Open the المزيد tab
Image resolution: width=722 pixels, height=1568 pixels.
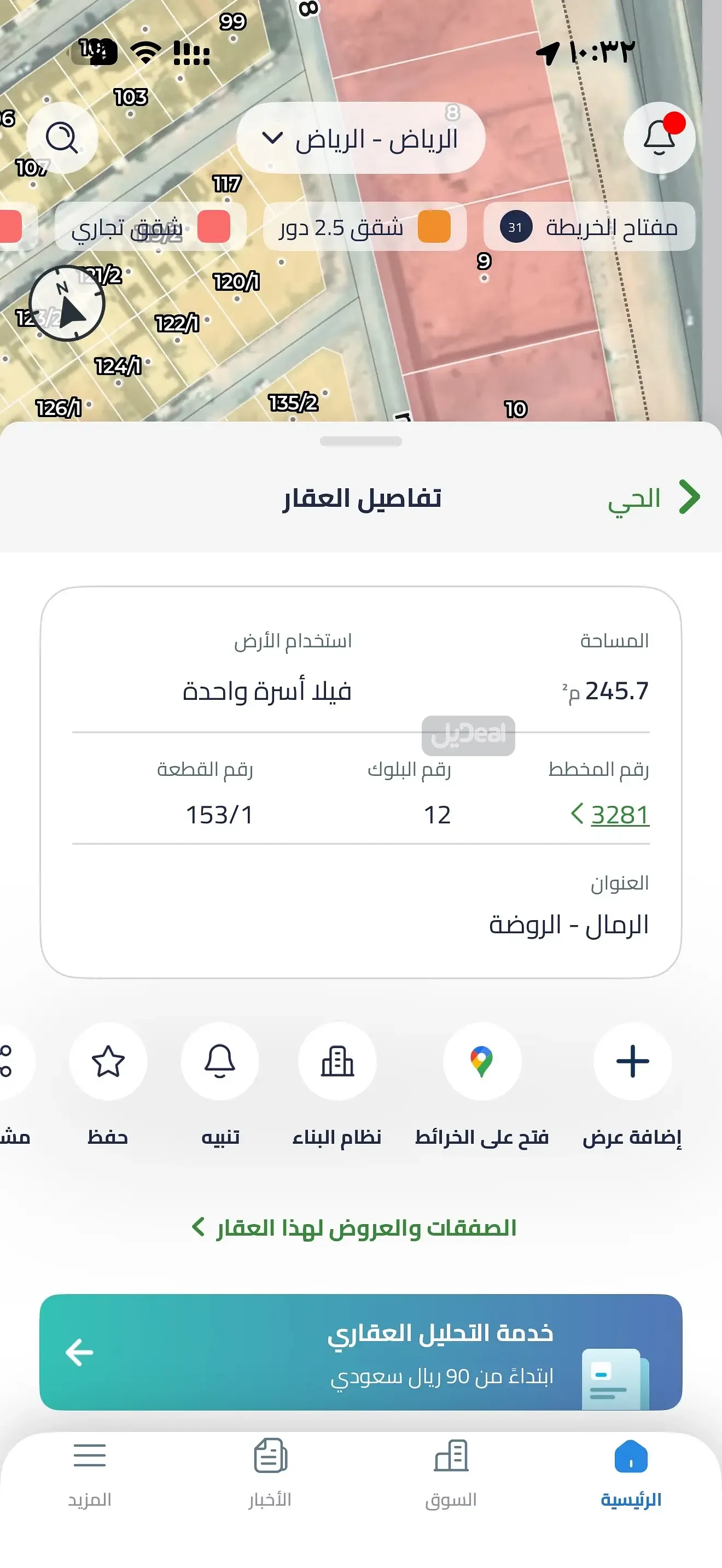90,1473
